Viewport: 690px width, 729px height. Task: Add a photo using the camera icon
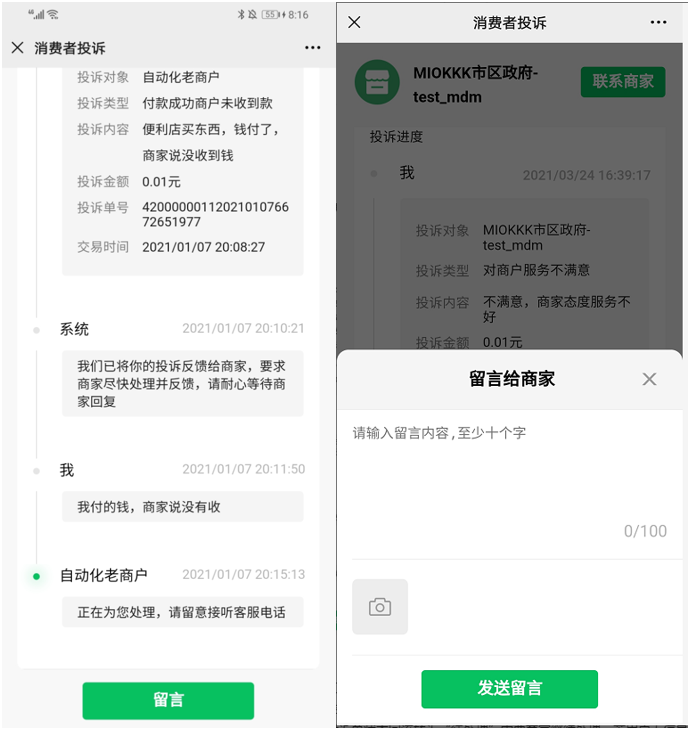(380, 607)
